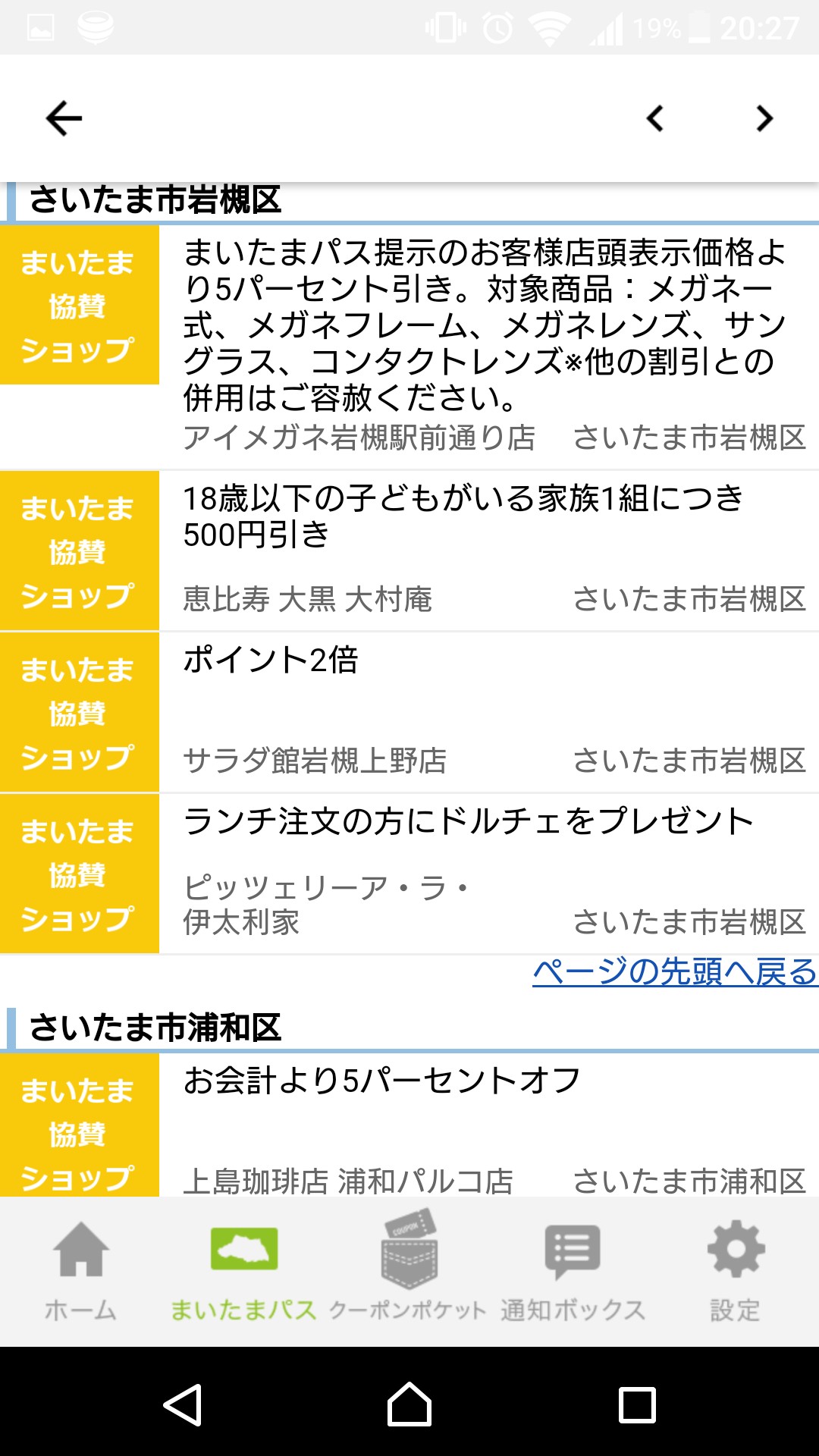This screenshot has height=1456, width=819.
Task: Open the 恵比寿 大黒 大村庵 offer
Action: pos(485,550)
